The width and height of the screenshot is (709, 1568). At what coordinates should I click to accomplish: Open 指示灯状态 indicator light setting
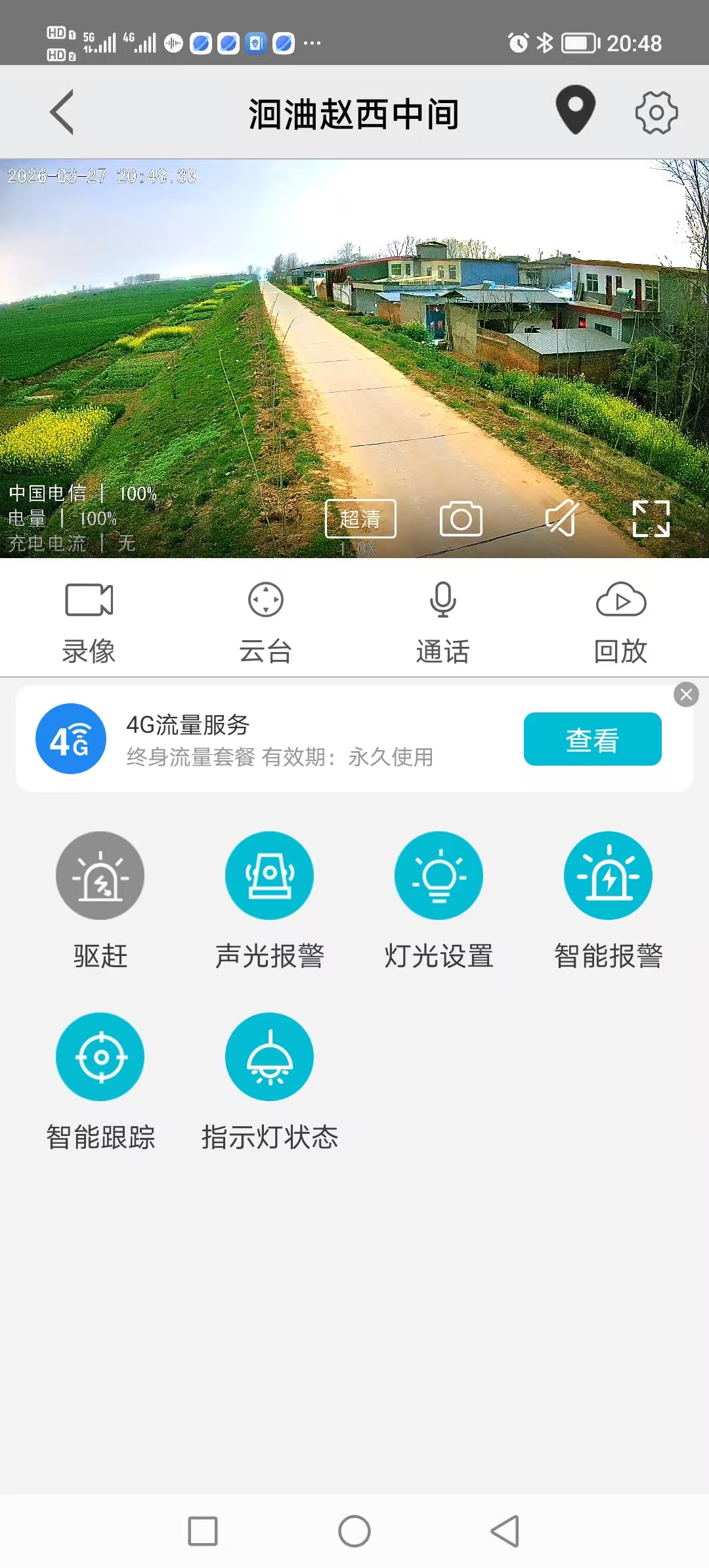(269, 1057)
